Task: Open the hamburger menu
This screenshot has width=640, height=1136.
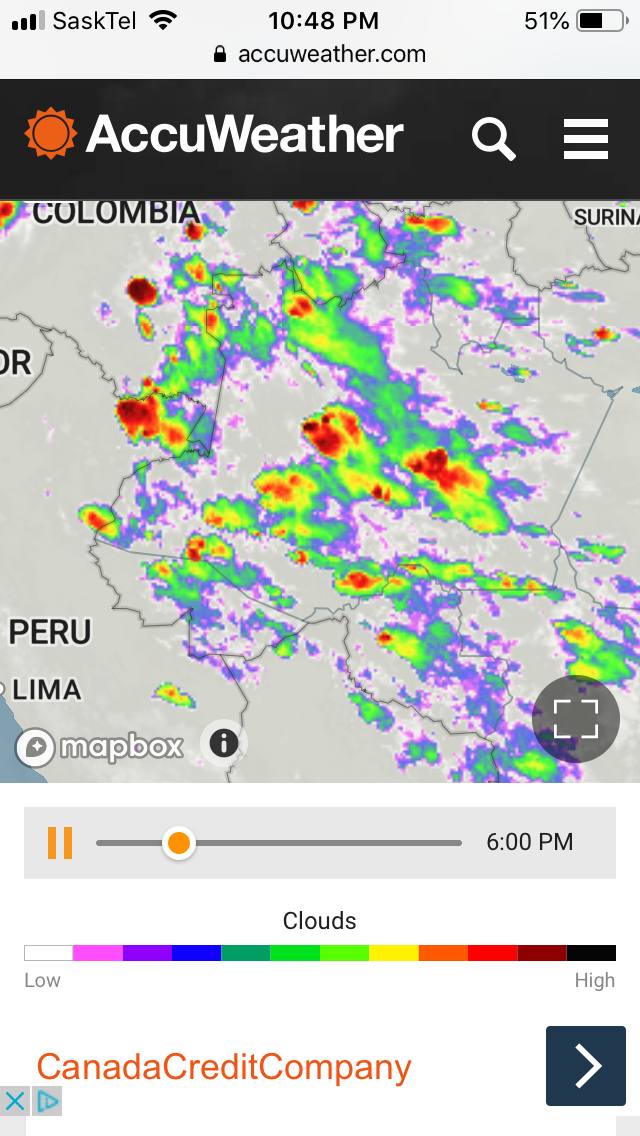Action: coord(586,138)
